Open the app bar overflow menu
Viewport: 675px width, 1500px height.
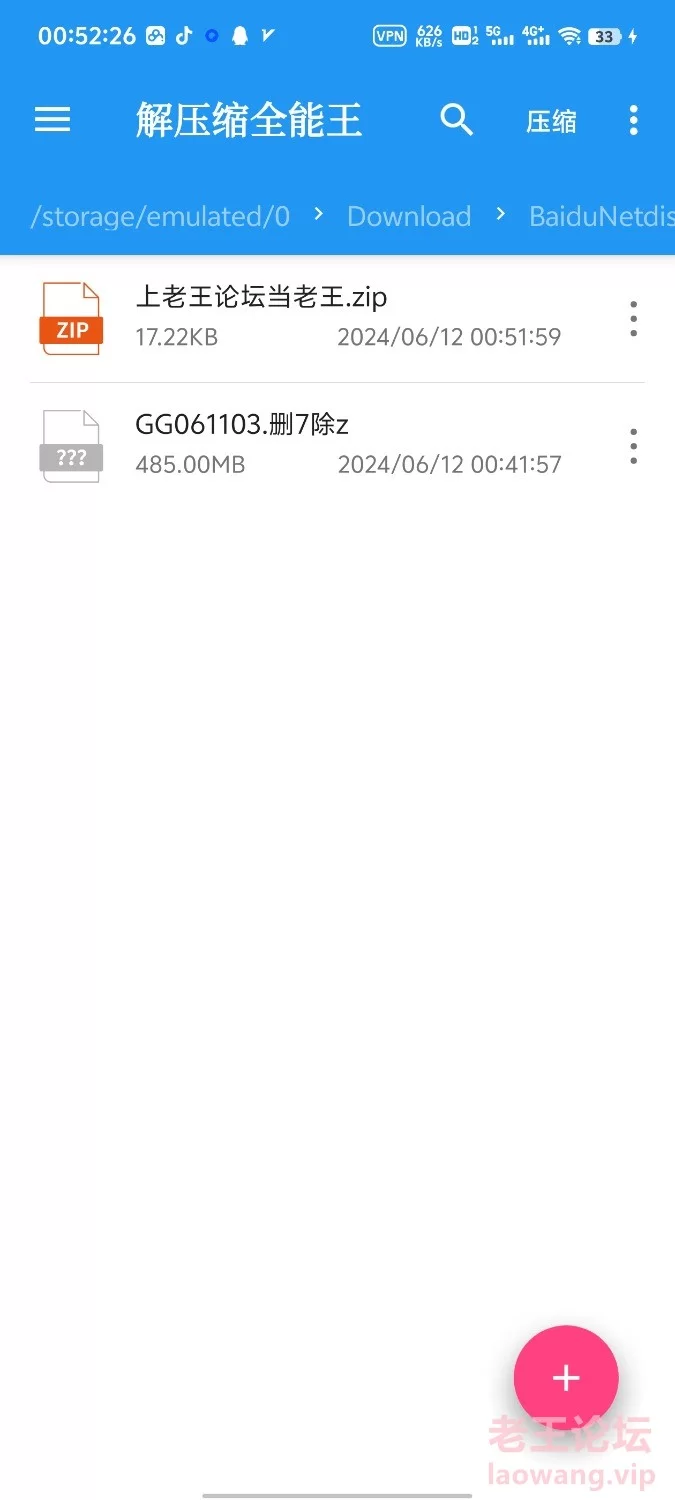pyautogui.click(x=633, y=120)
